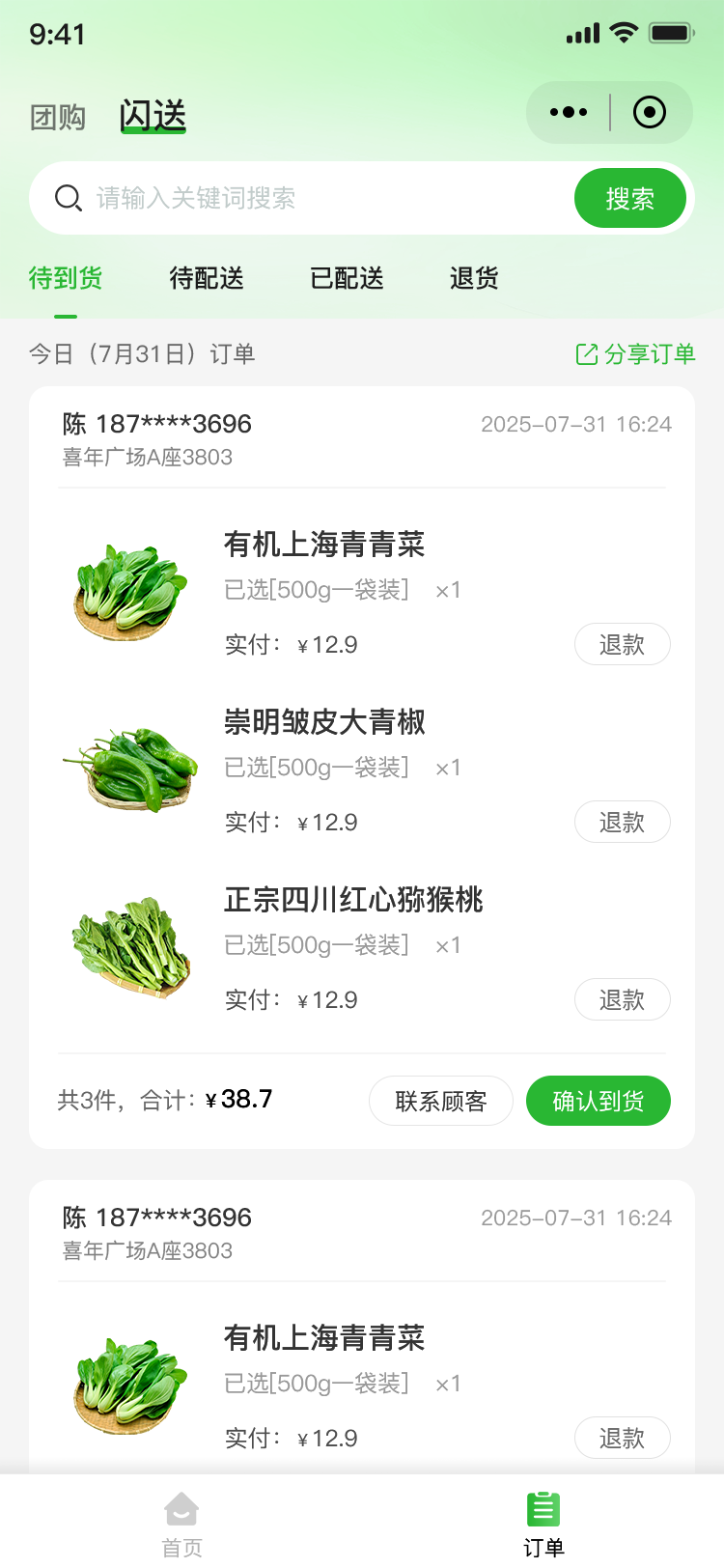
Task: Show the 待到货 orders
Action: [x=66, y=279]
